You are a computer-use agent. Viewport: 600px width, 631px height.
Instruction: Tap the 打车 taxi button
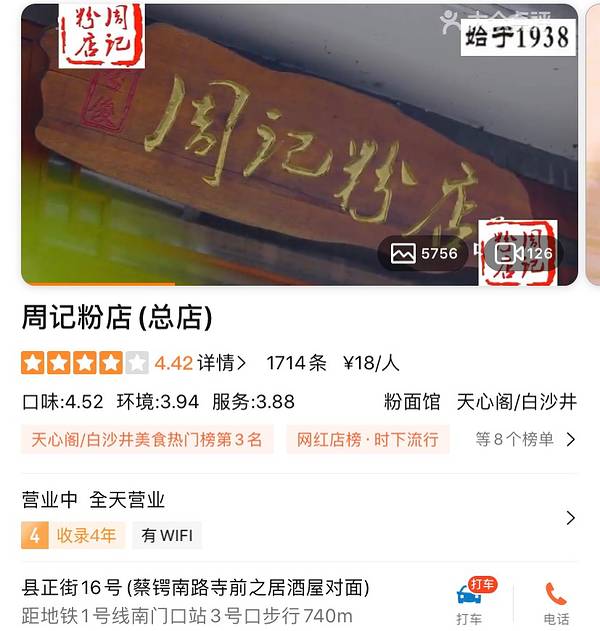click(469, 602)
